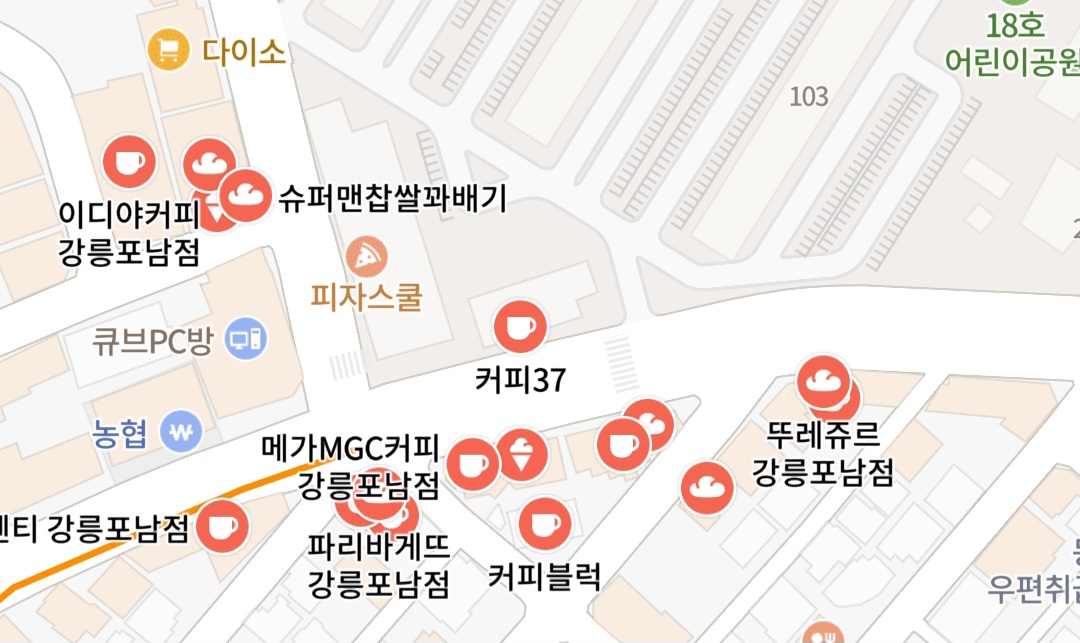1080x643 pixels.
Task: Select the ice cream shop marker
Action: coord(521,454)
